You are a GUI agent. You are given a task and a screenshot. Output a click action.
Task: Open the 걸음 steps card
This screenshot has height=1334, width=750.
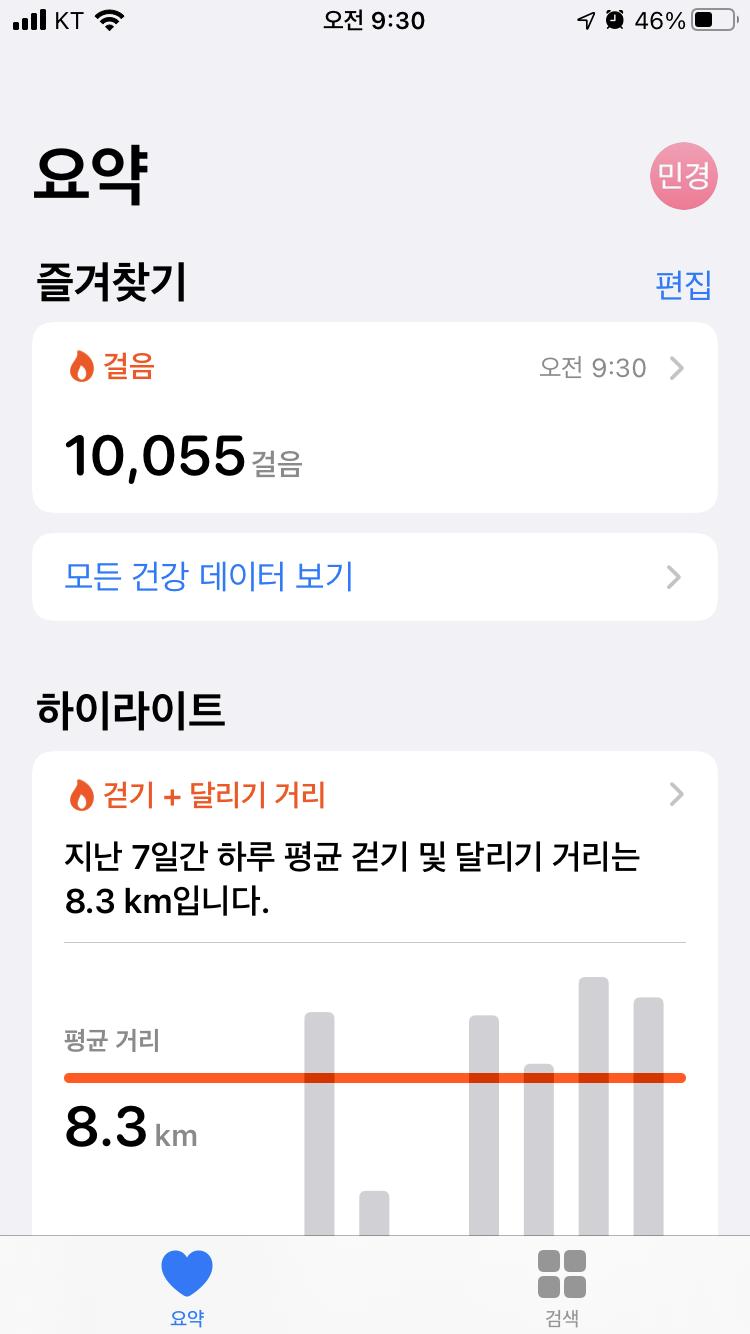click(374, 417)
